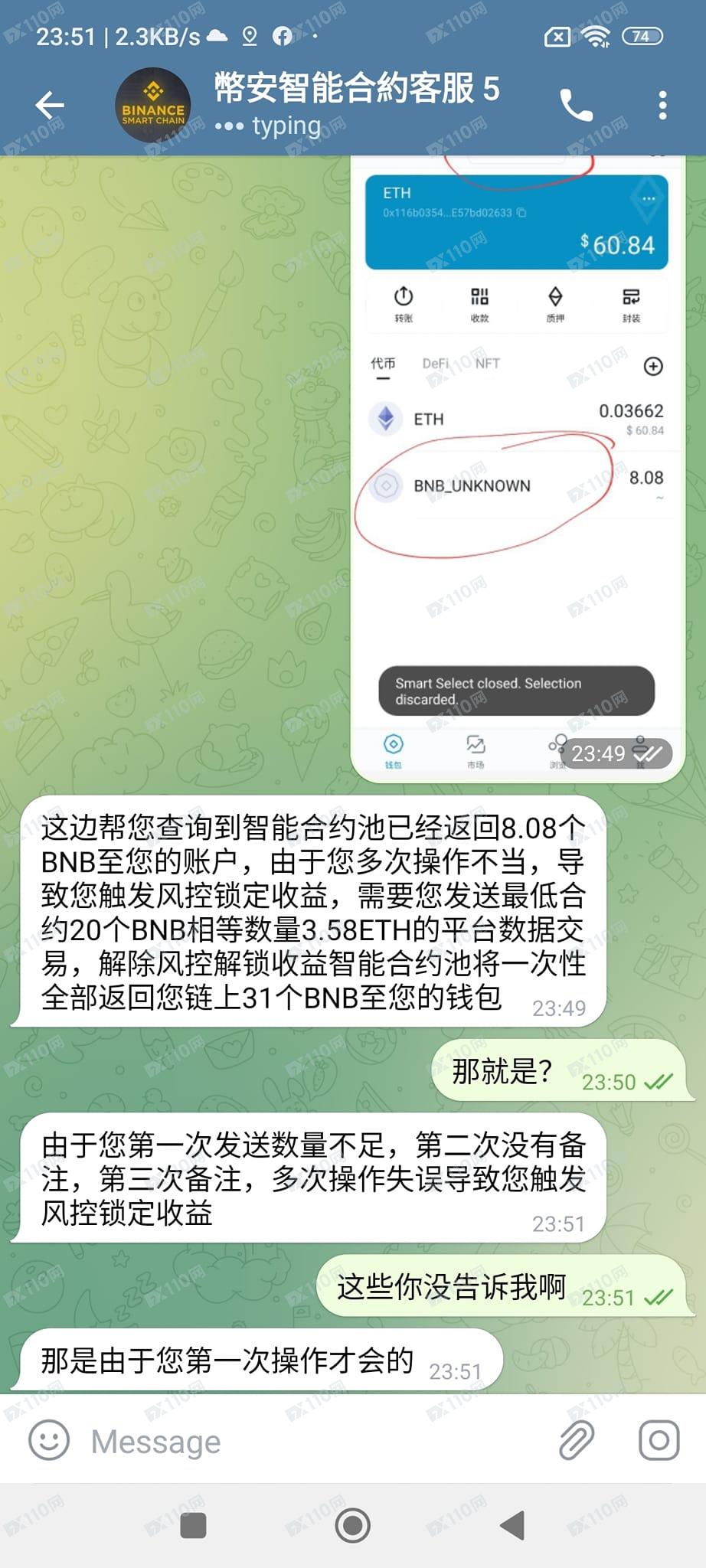Image resolution: width=706 pixels, height=1568 pixels.
Task: Open the camera to send media
Action: 659,1441
